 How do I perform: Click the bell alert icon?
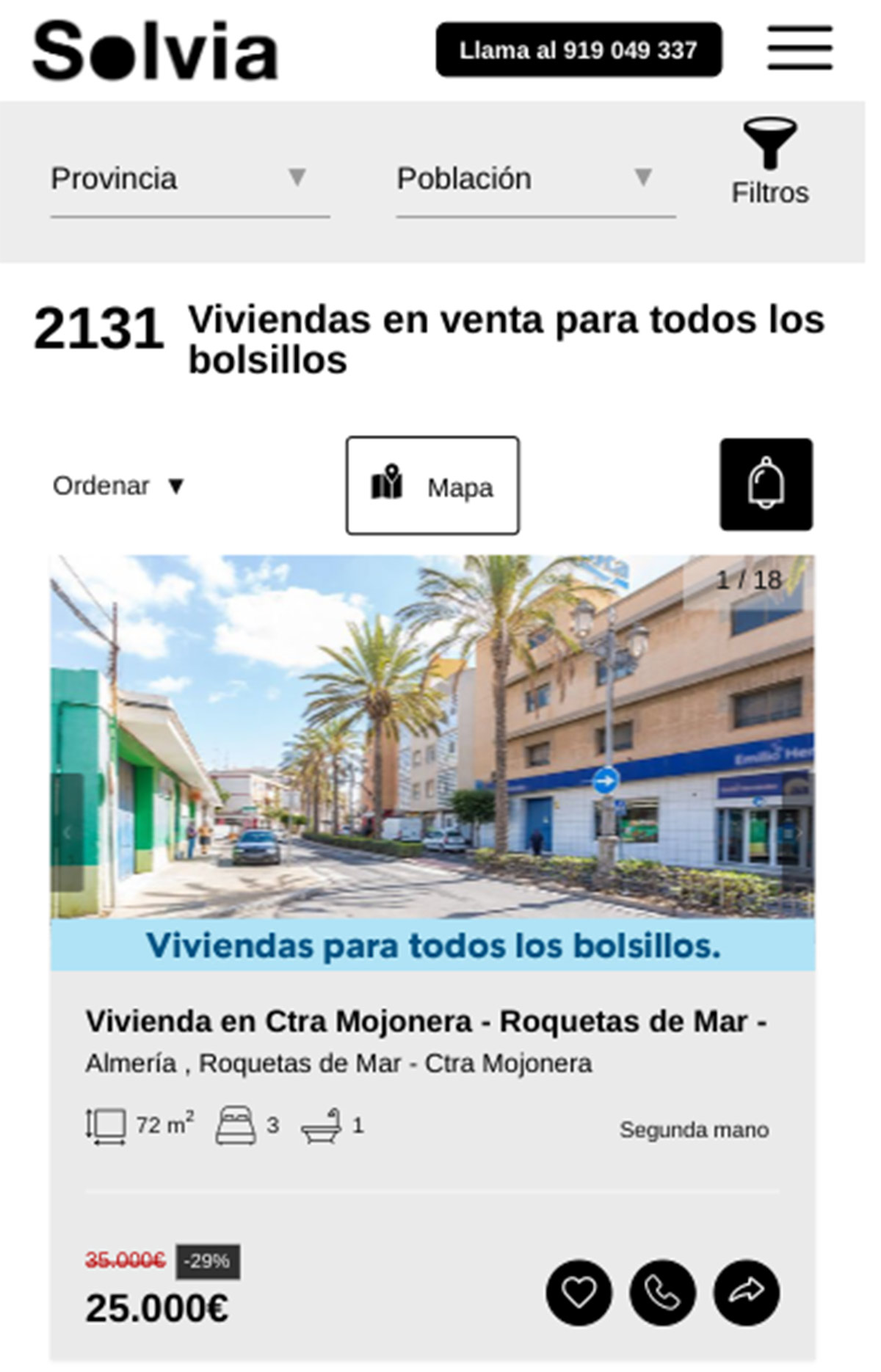(766, 486)
